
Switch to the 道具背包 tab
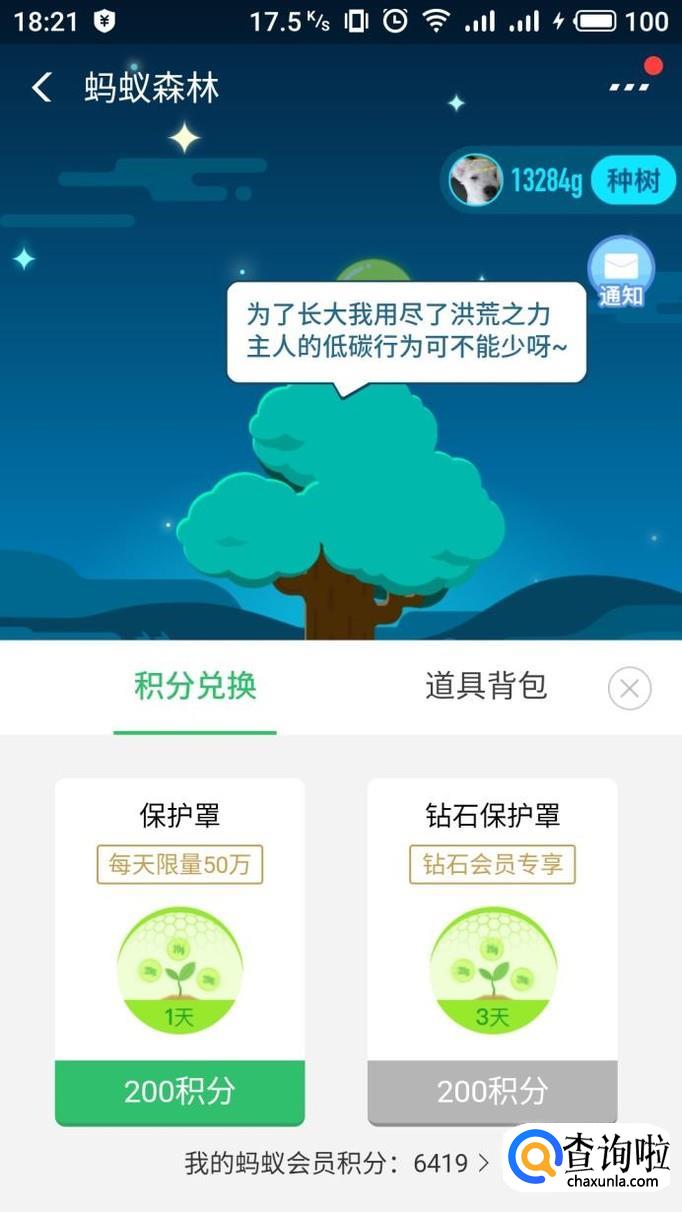click(x=486, y=687)
